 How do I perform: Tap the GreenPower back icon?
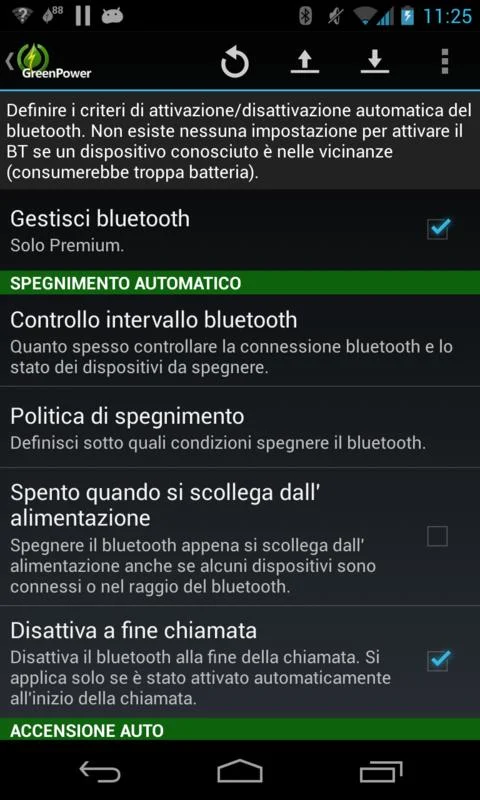(48, 61)
